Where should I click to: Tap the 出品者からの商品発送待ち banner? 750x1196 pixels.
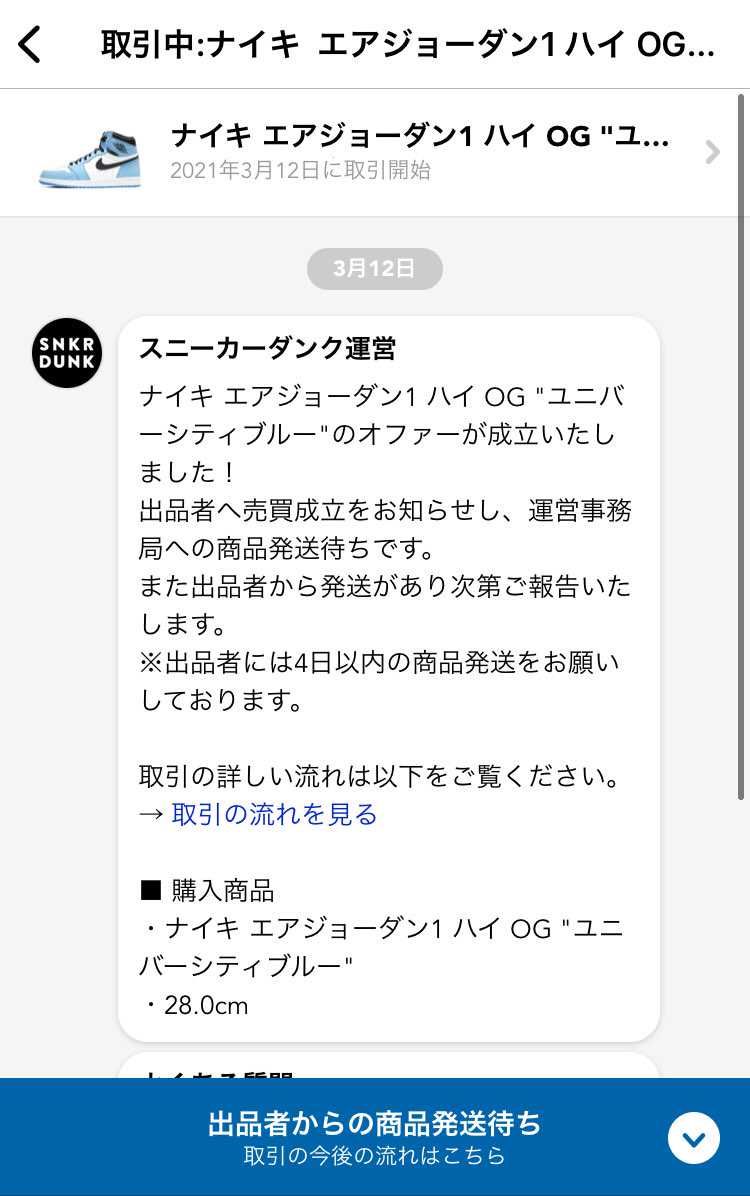375,1122
